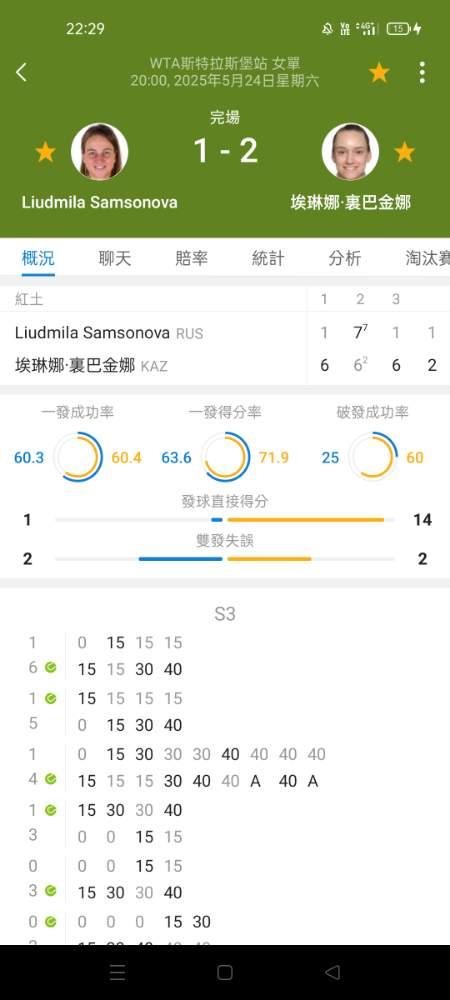
Task: Go back using the top-left arrow
Action: 21,72
